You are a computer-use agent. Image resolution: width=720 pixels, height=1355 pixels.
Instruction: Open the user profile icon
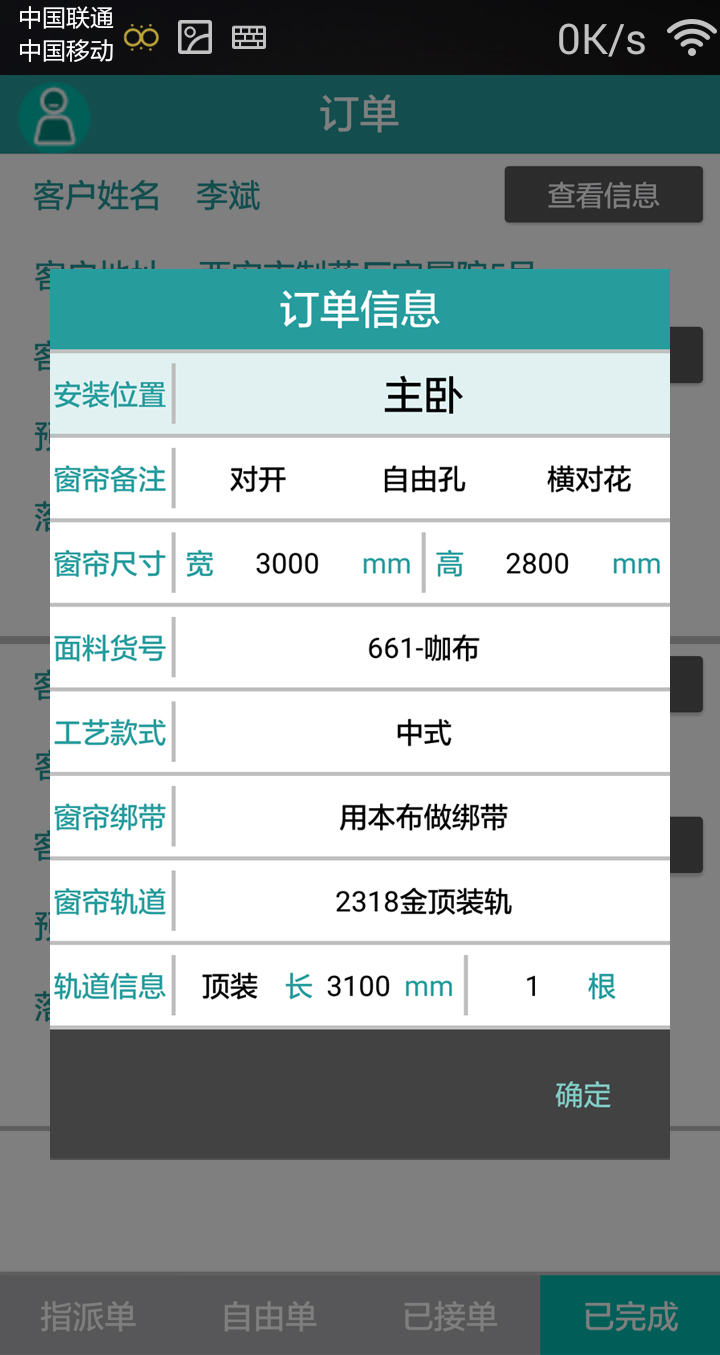pos(55,114)
